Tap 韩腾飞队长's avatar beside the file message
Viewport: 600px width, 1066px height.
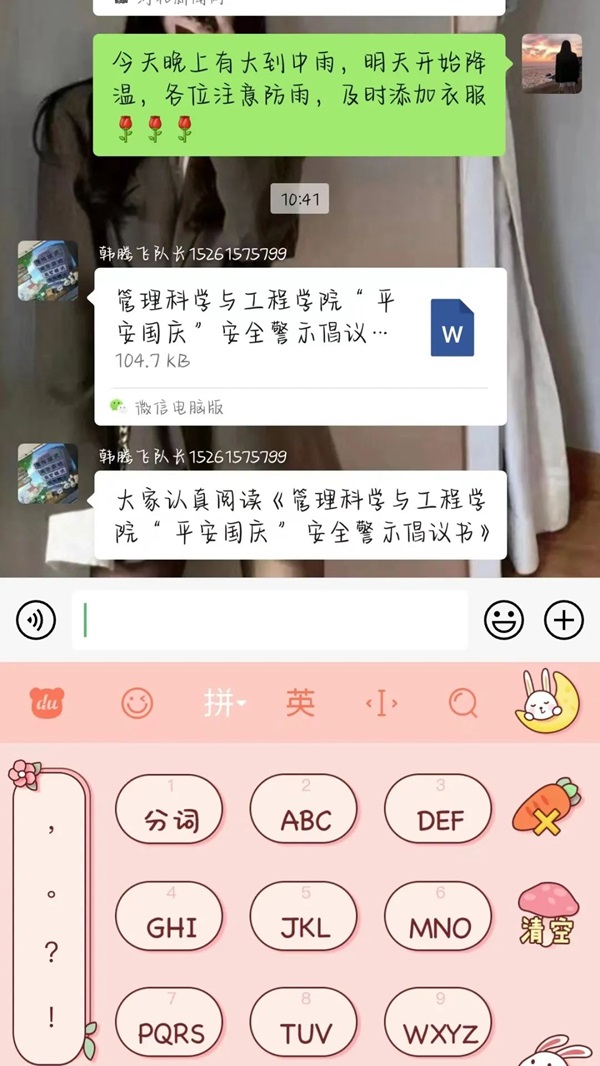(47, 270)
